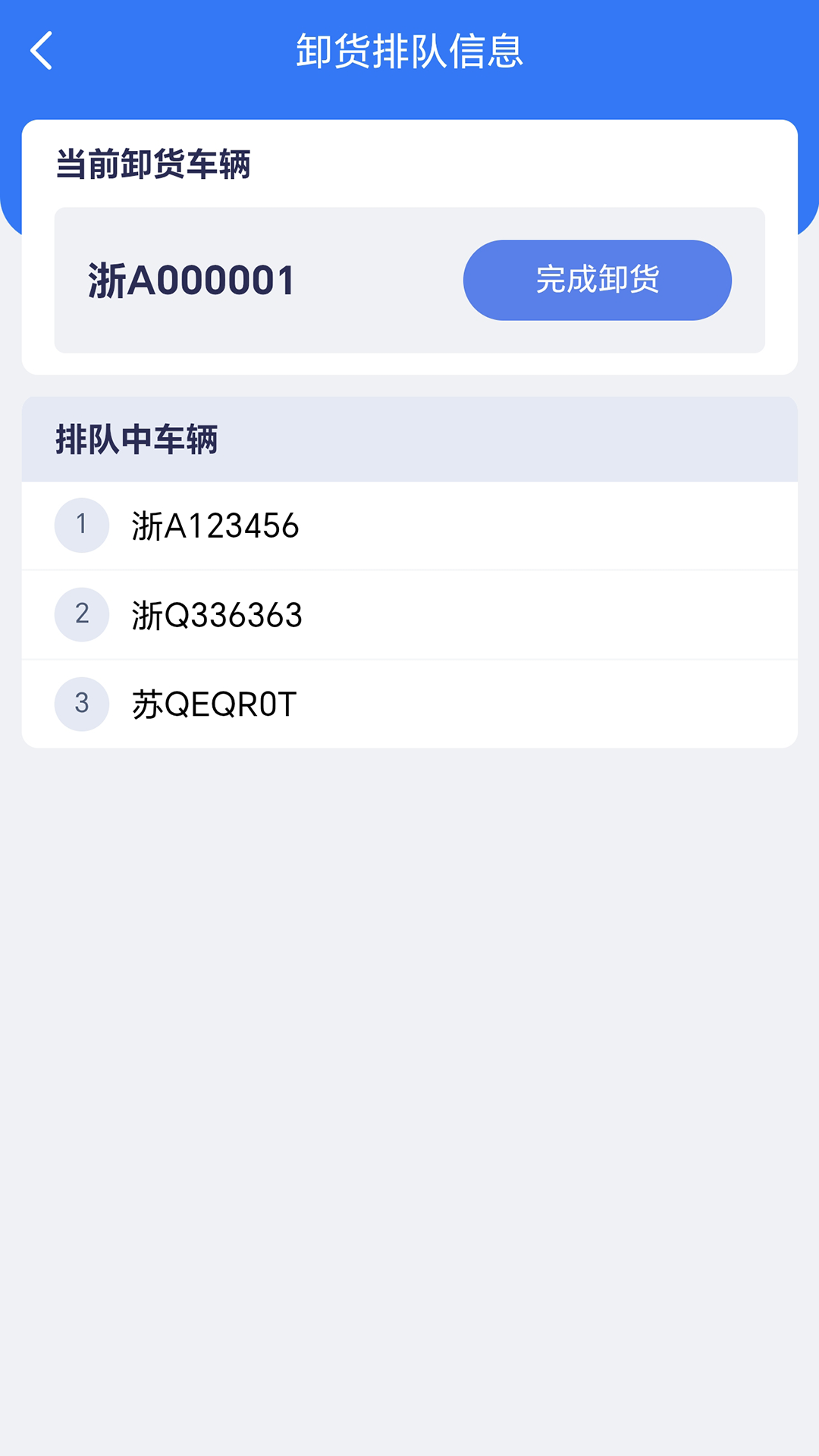Select the queue entry 浙Q336363
Image resolution: width=819 pixels, height=1456 pixels.
(x=218, y=614)
